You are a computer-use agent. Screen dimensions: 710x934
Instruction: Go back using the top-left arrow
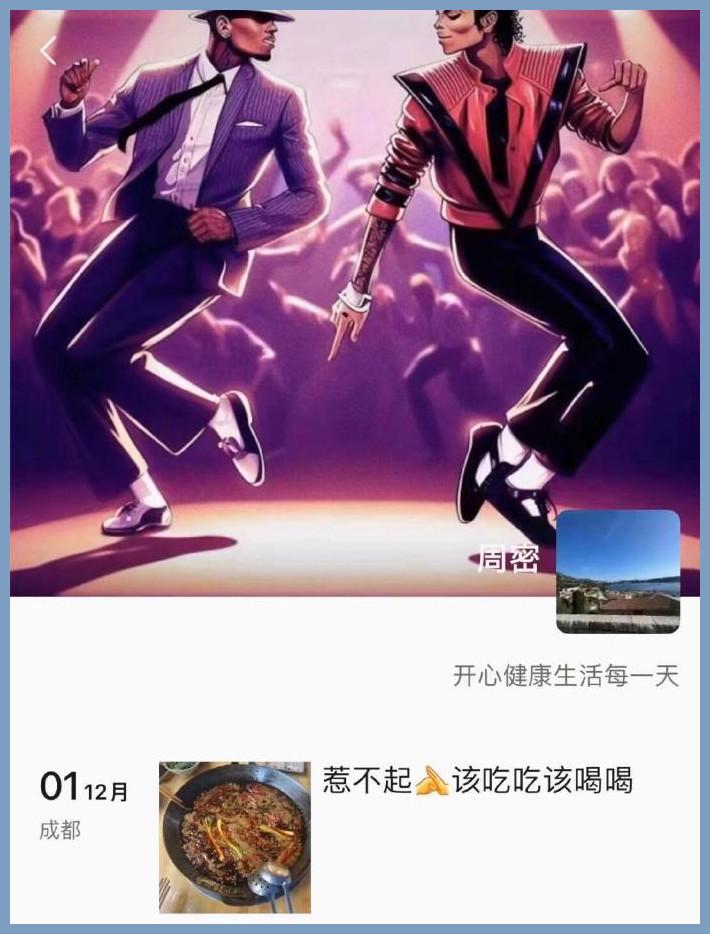(48, 51)
